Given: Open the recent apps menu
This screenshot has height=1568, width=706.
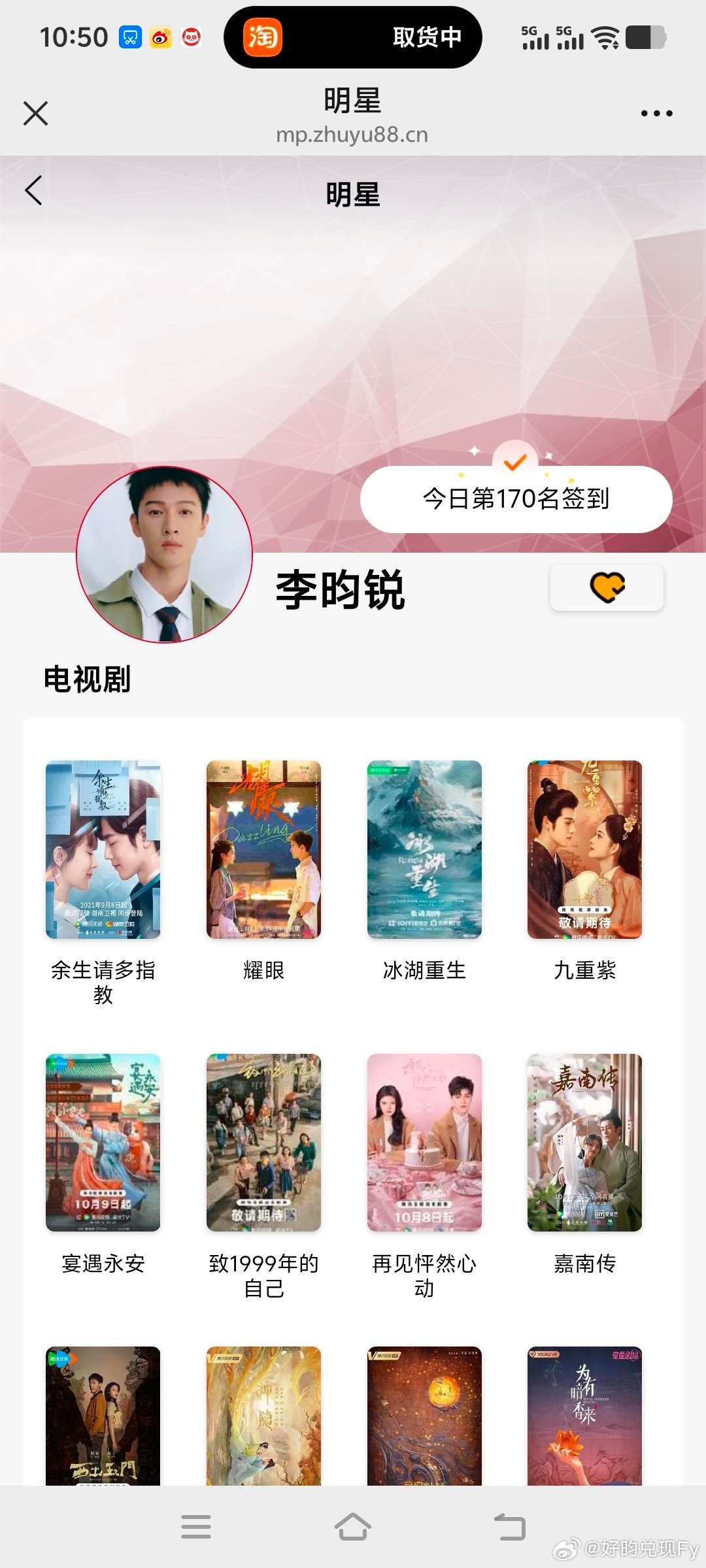Looking at the screenshot, I should [196, 1527].
